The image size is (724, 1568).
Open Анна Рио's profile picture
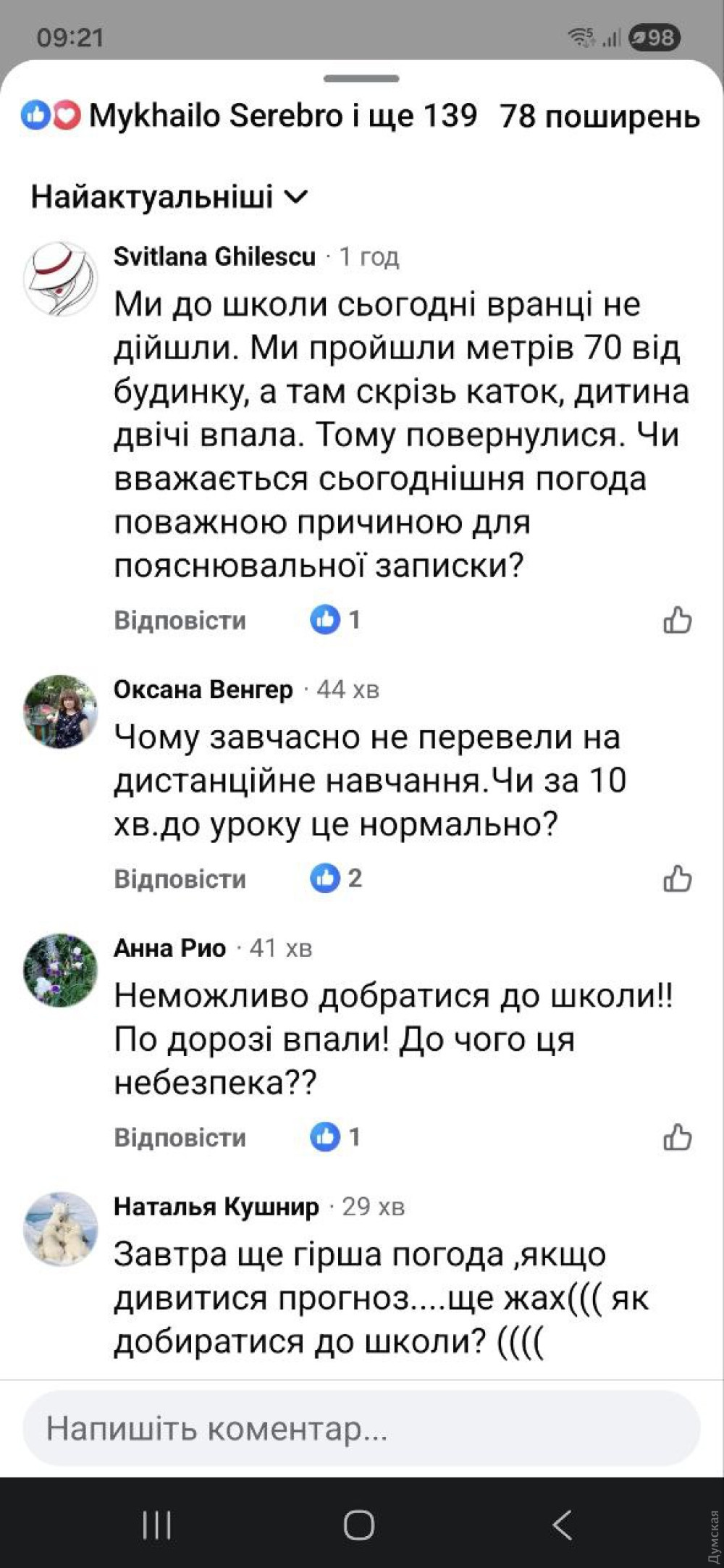coord(60,970)
